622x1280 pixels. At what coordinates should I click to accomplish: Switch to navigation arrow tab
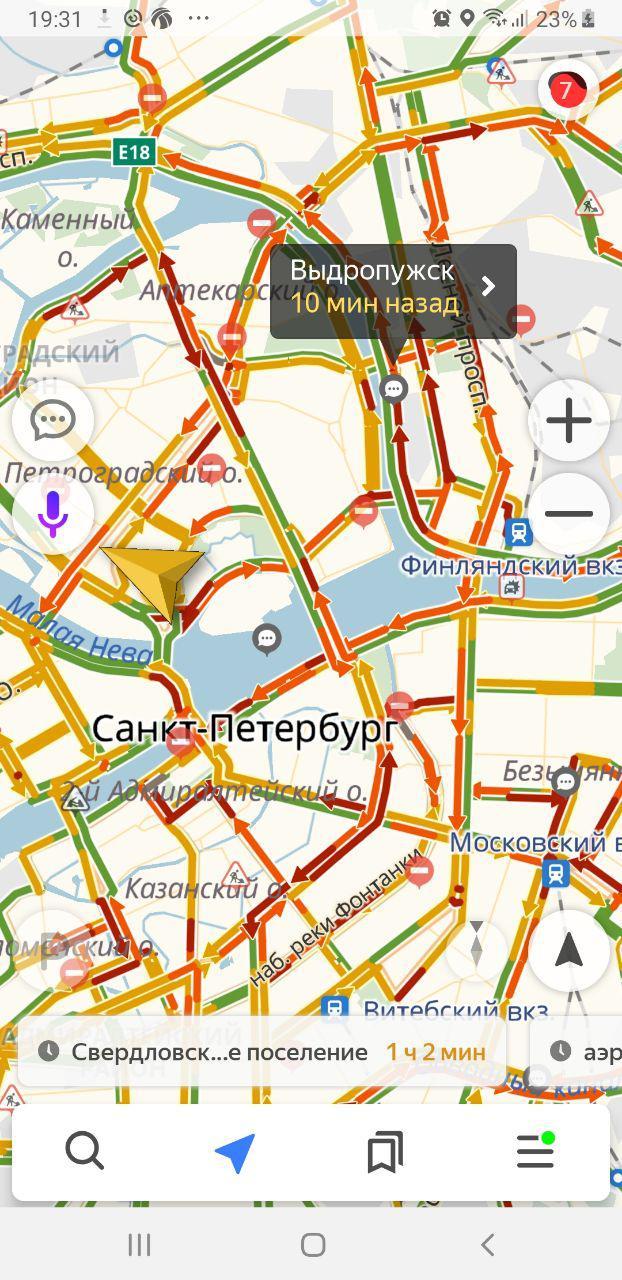235,1152
